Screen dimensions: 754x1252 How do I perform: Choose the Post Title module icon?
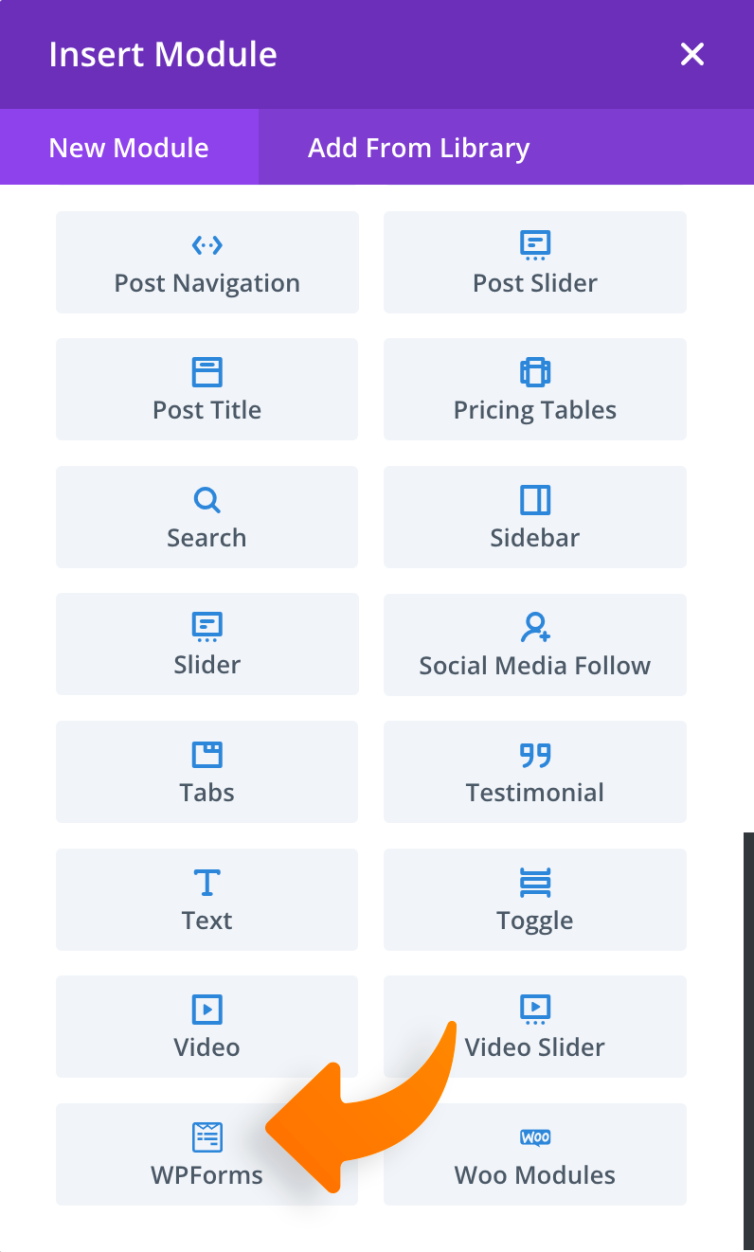tap(206, 371)
